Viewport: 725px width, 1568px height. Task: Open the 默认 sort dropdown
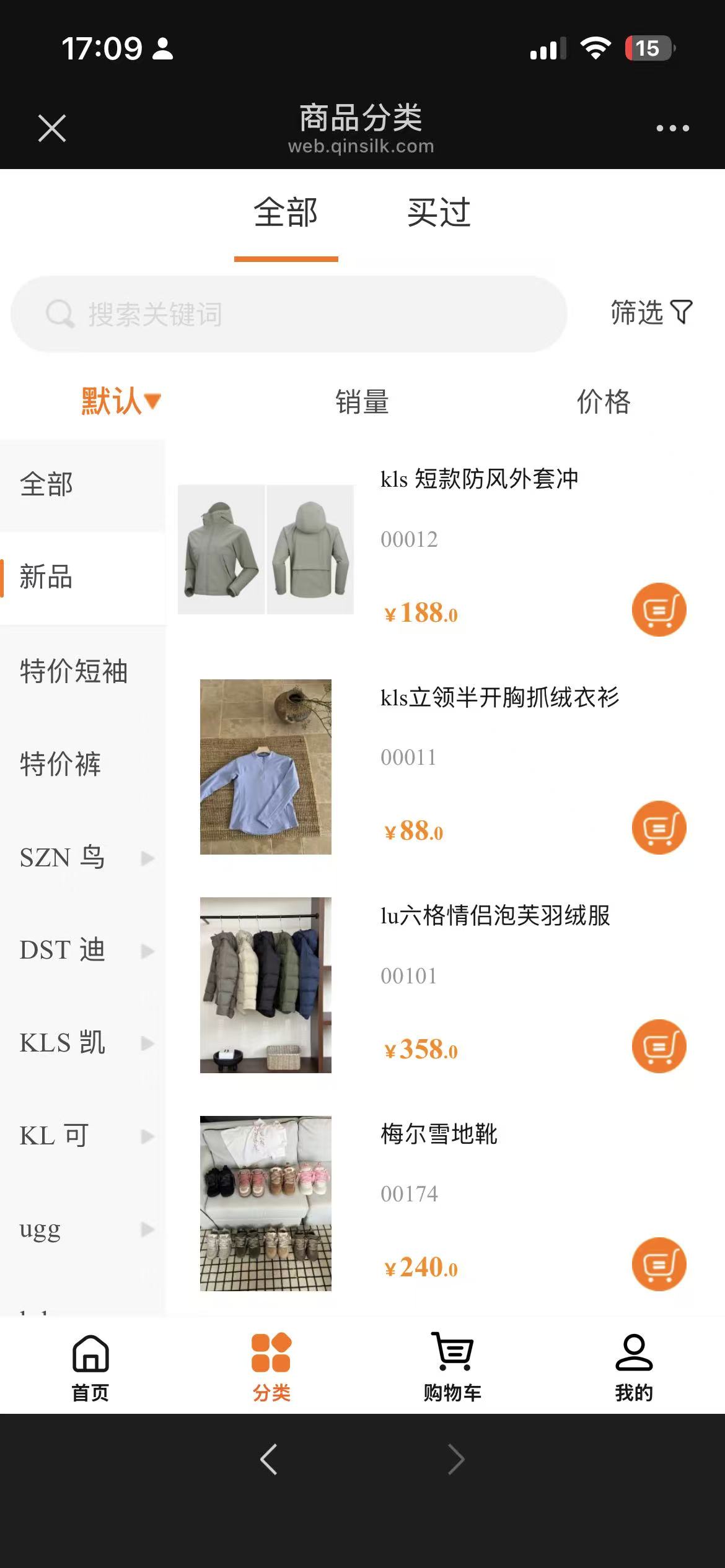pyautogui.click(x=121, y=402)
